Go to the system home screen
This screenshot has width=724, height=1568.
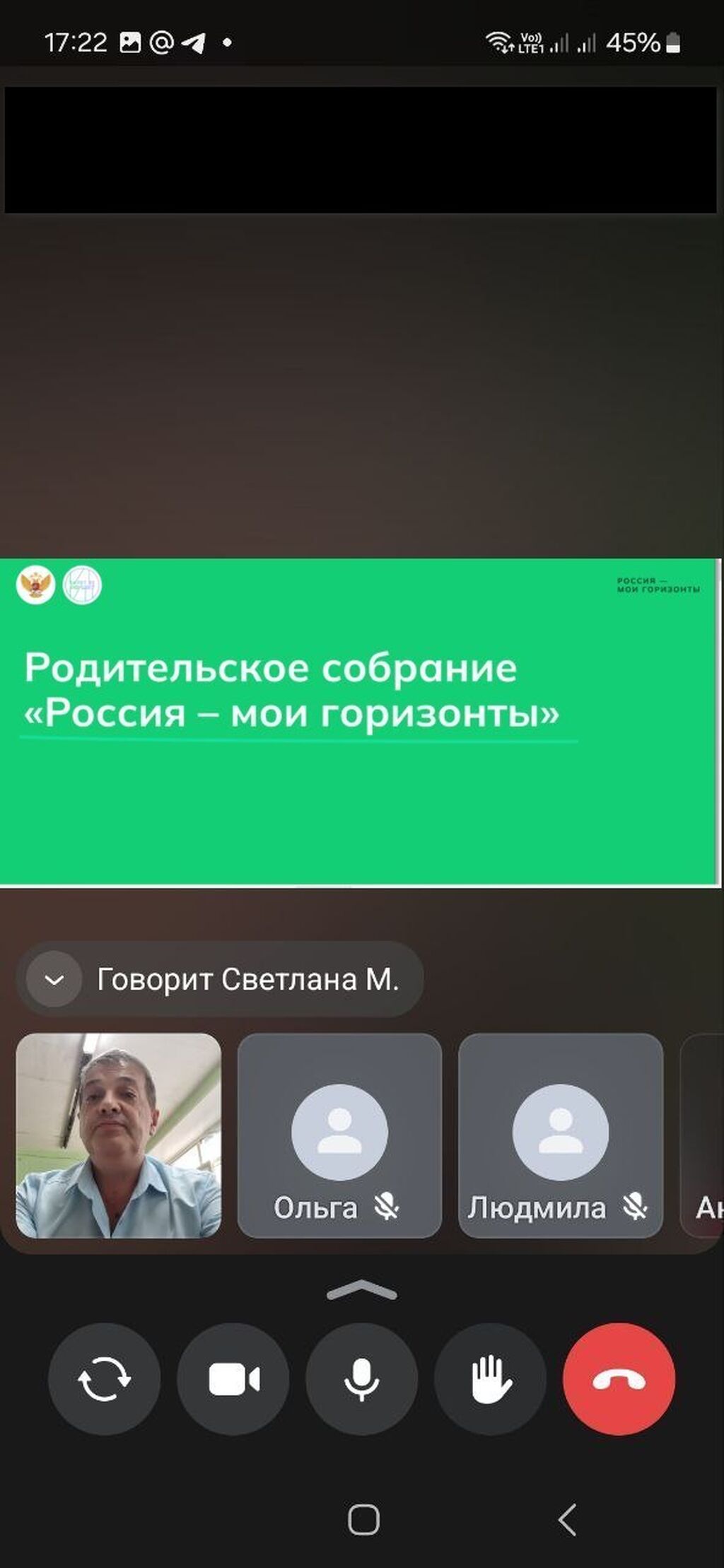point(363,1520)
